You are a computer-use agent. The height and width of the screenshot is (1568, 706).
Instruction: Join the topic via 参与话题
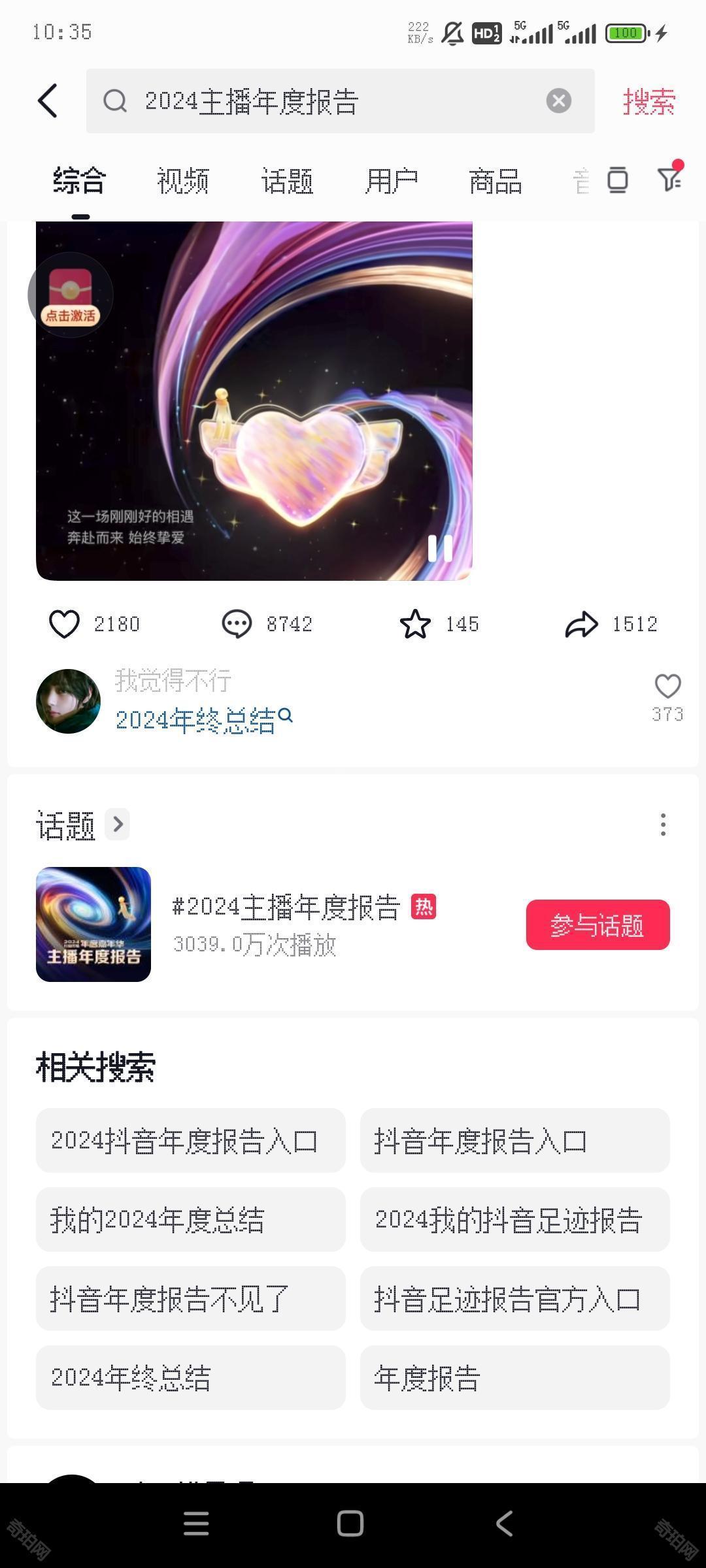597,924
